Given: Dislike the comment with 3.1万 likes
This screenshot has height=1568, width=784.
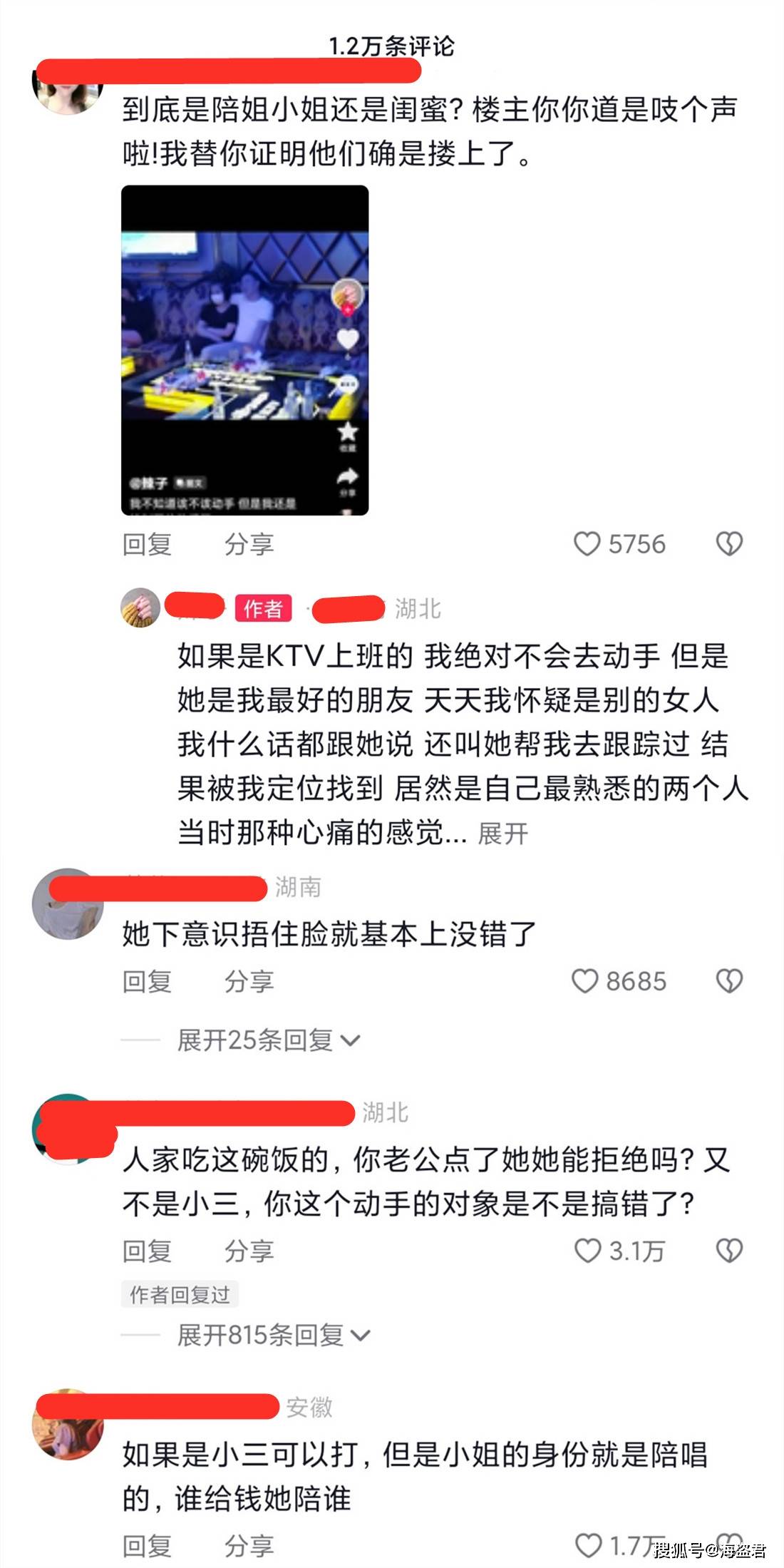Looking at the screenshot, I should [x=729, y=1251].
